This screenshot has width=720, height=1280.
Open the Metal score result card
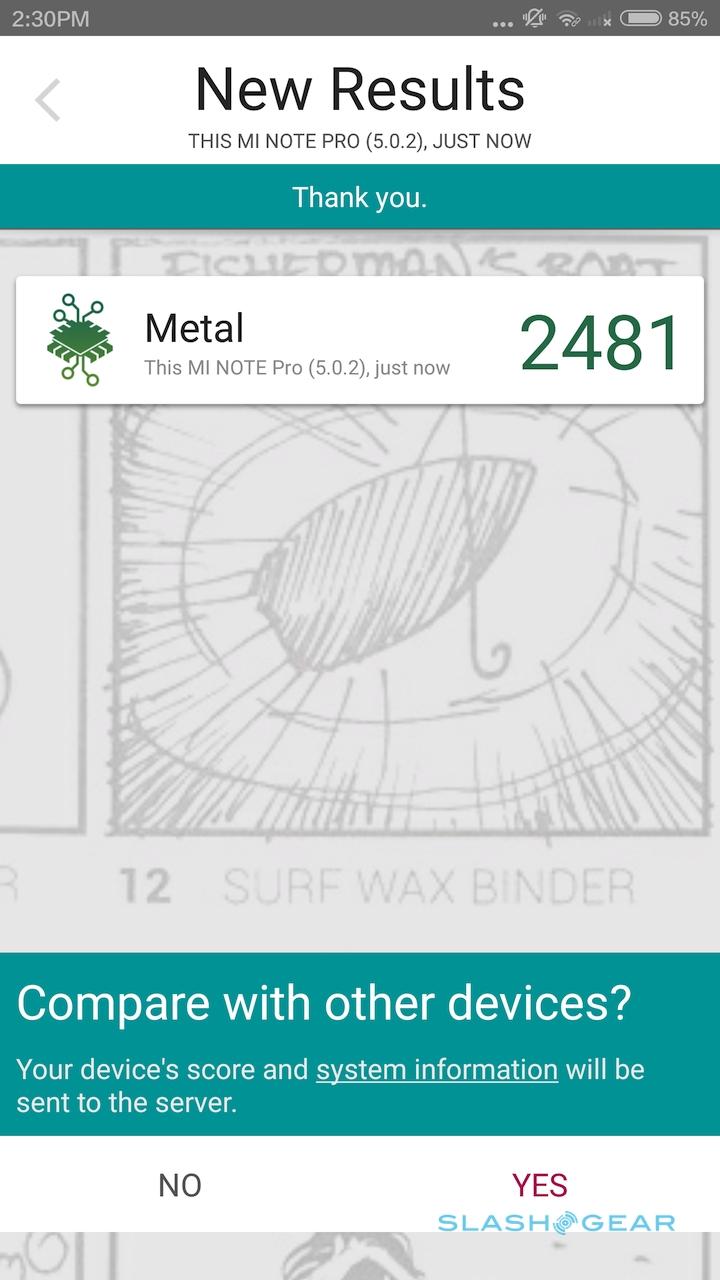[x=359, y=341]
